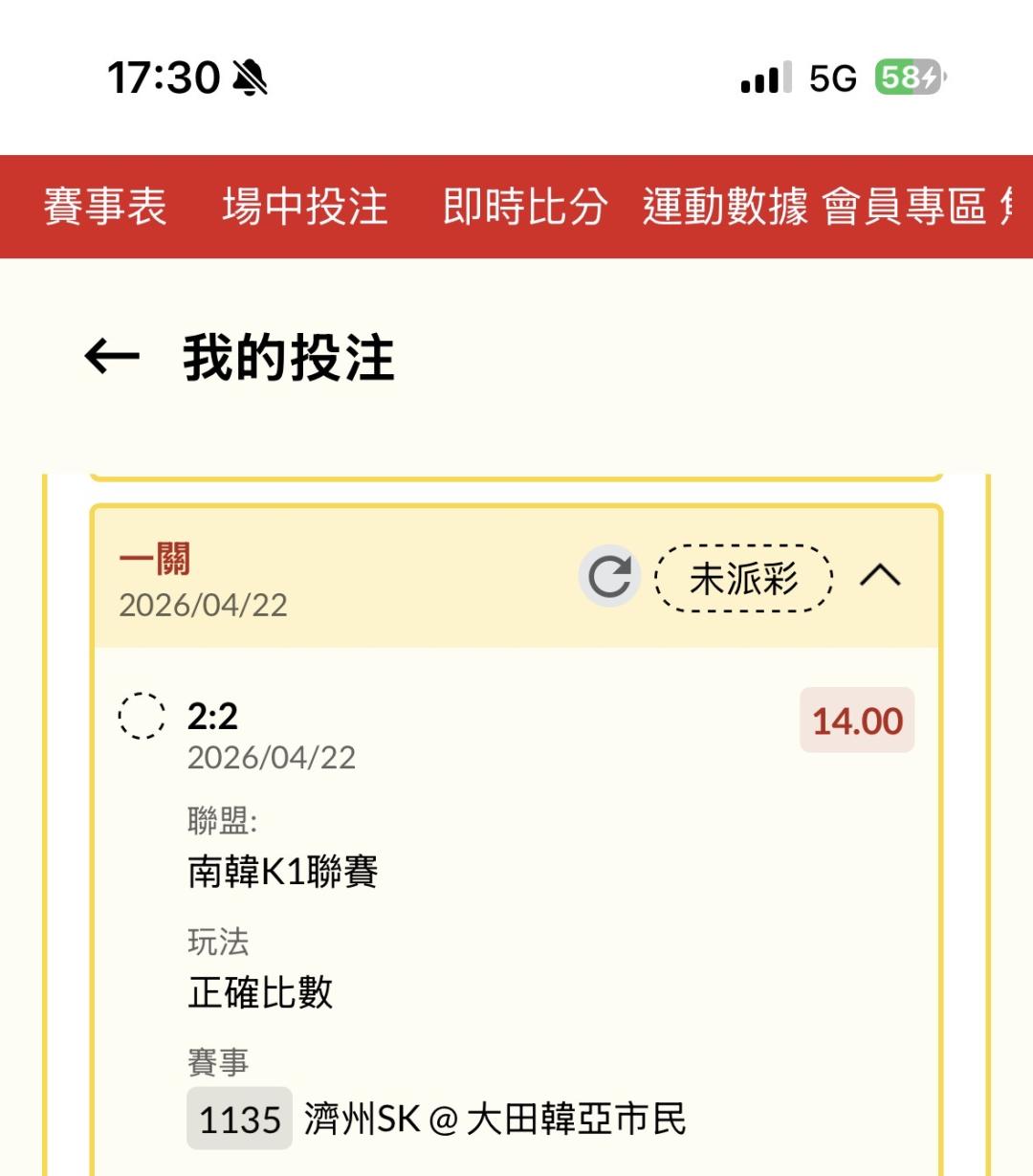Open the 賽事表 tab
1033x1176 pixels.
[105, 207]
